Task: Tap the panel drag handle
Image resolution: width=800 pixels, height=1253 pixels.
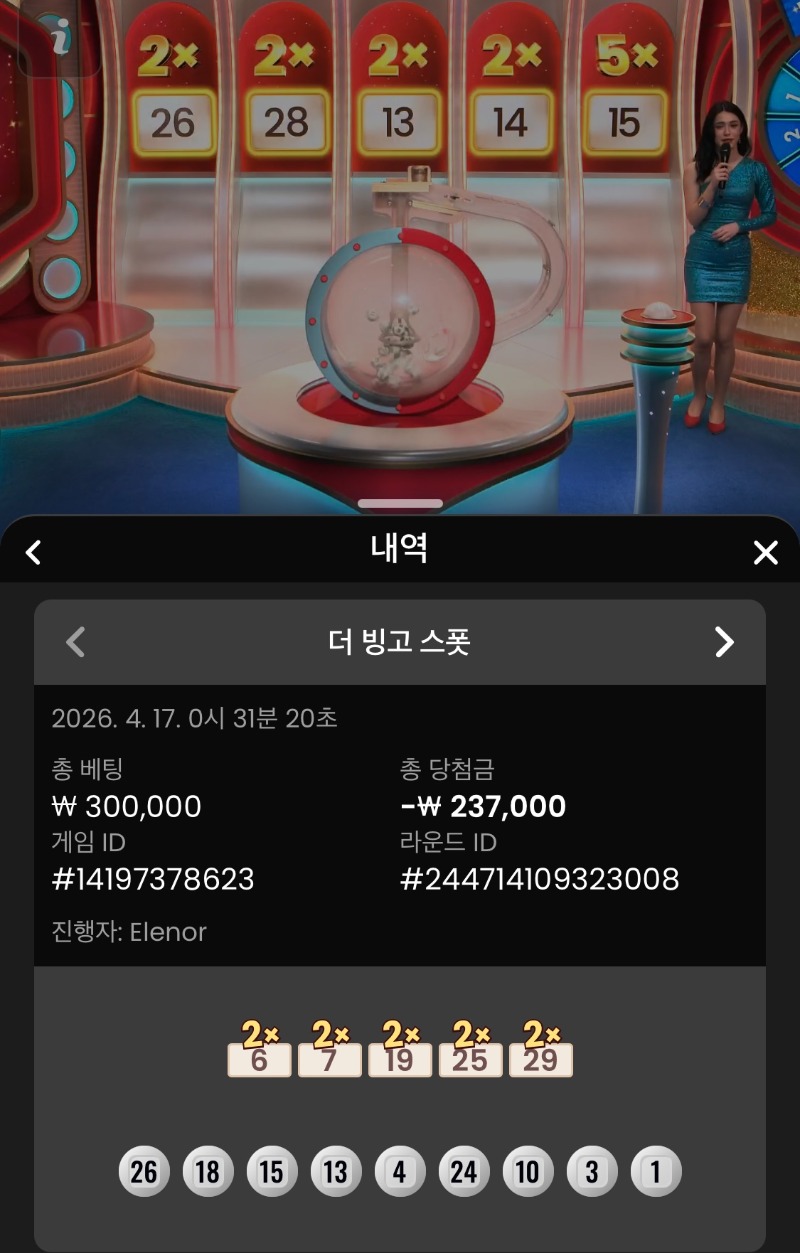Action: point(400,504)
